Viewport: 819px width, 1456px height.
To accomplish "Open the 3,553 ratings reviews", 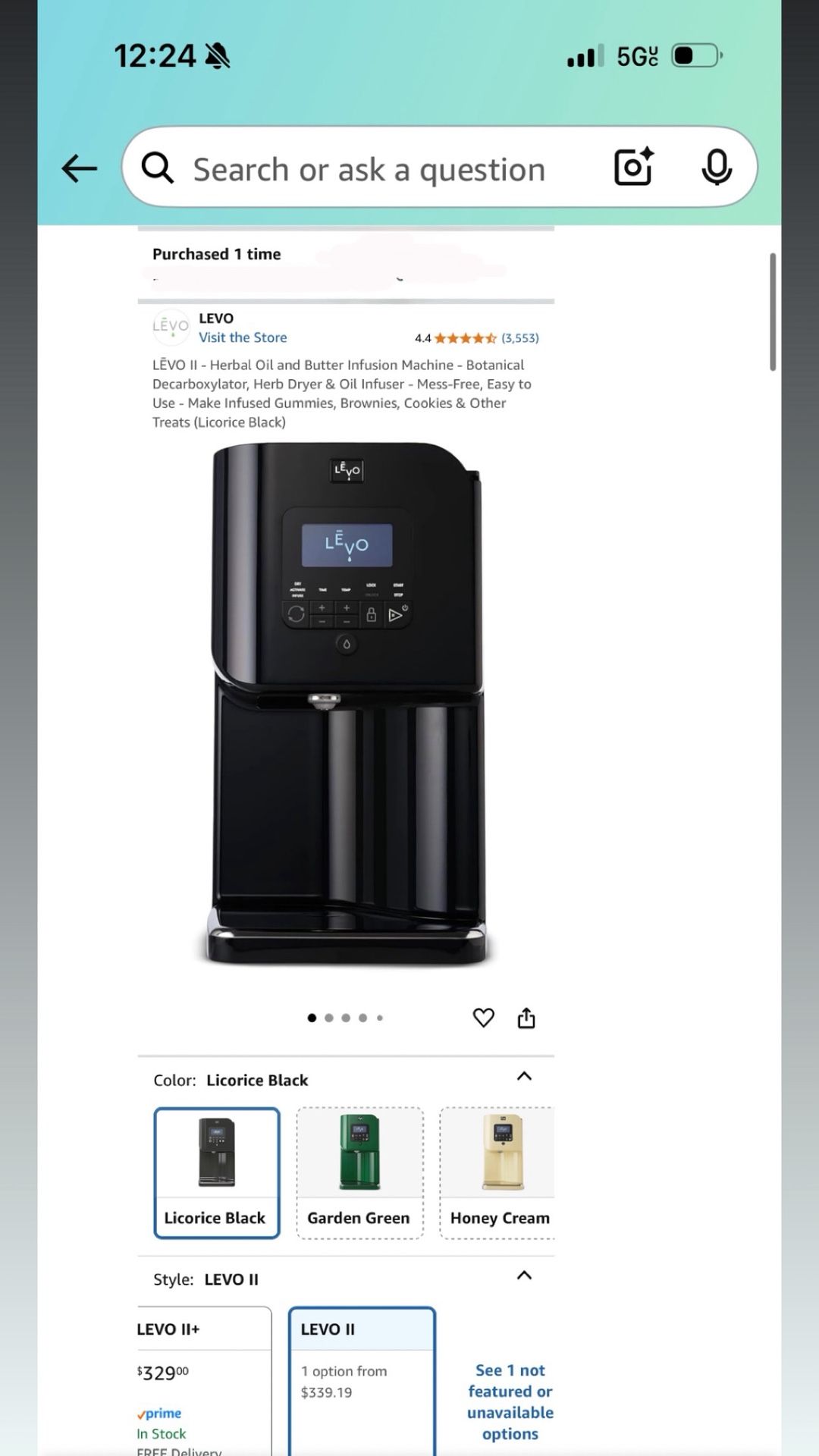I will point(519,338).
